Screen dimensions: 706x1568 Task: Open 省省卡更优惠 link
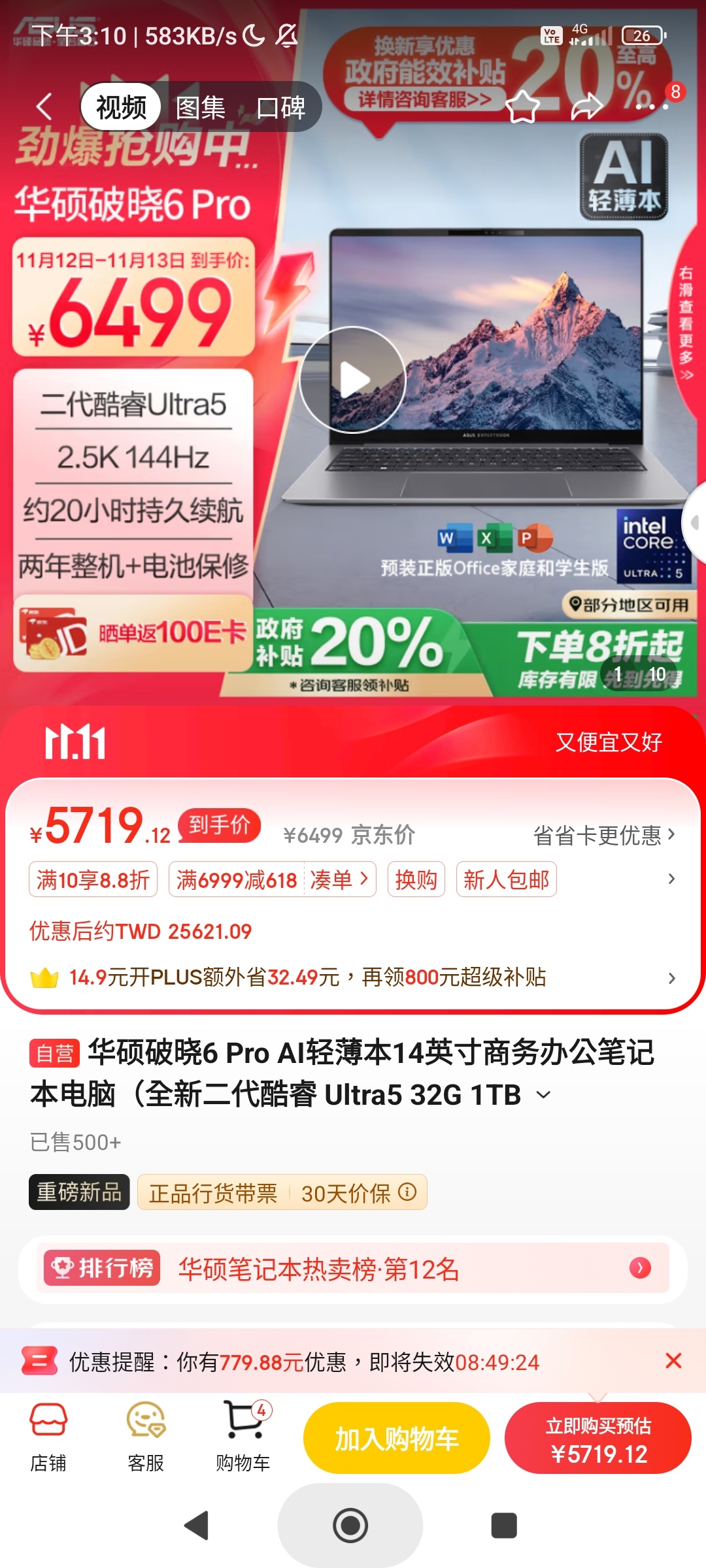coord(604,835)
